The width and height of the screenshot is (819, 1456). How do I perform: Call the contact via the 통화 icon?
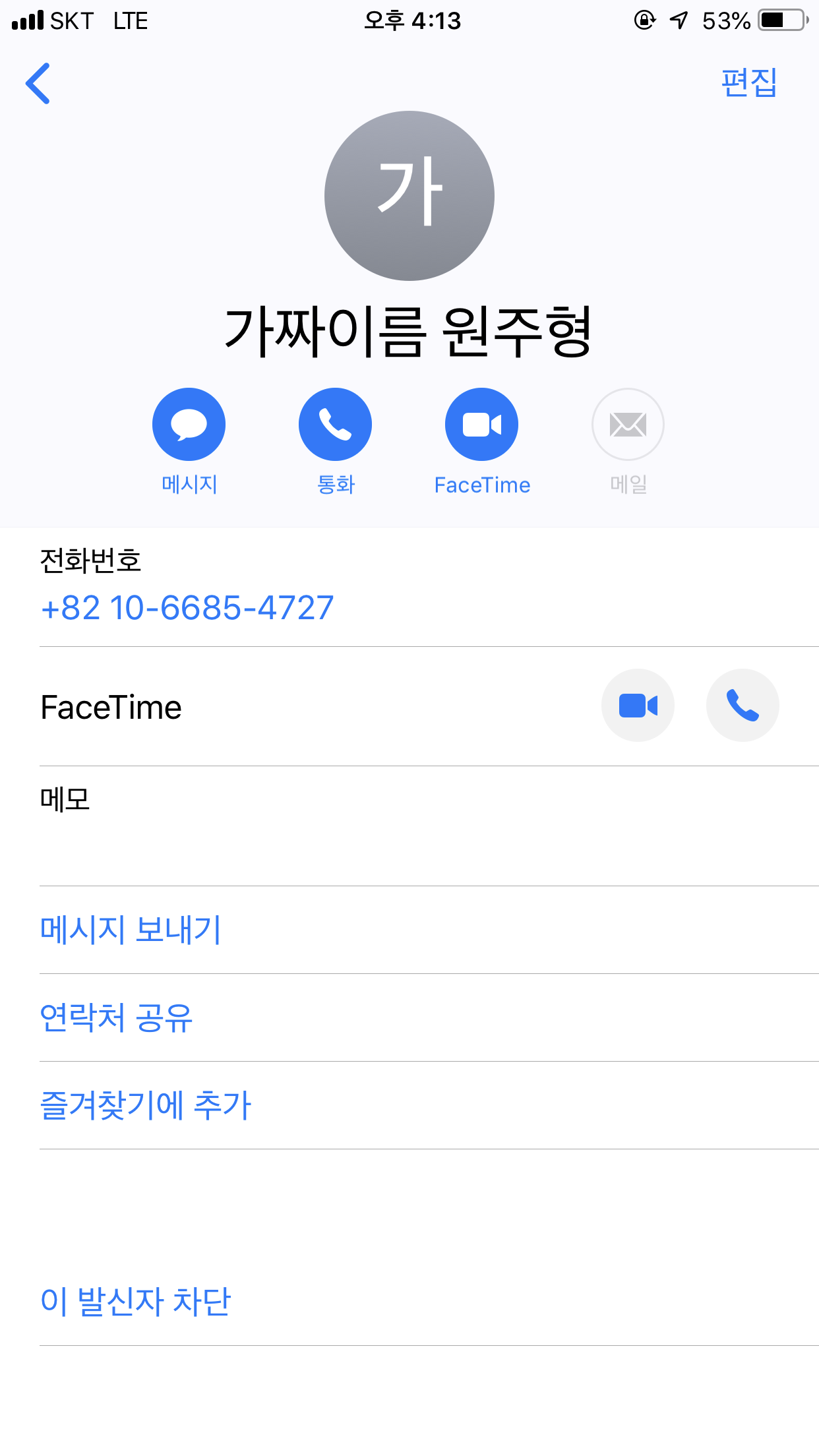(x=335, y=425)
